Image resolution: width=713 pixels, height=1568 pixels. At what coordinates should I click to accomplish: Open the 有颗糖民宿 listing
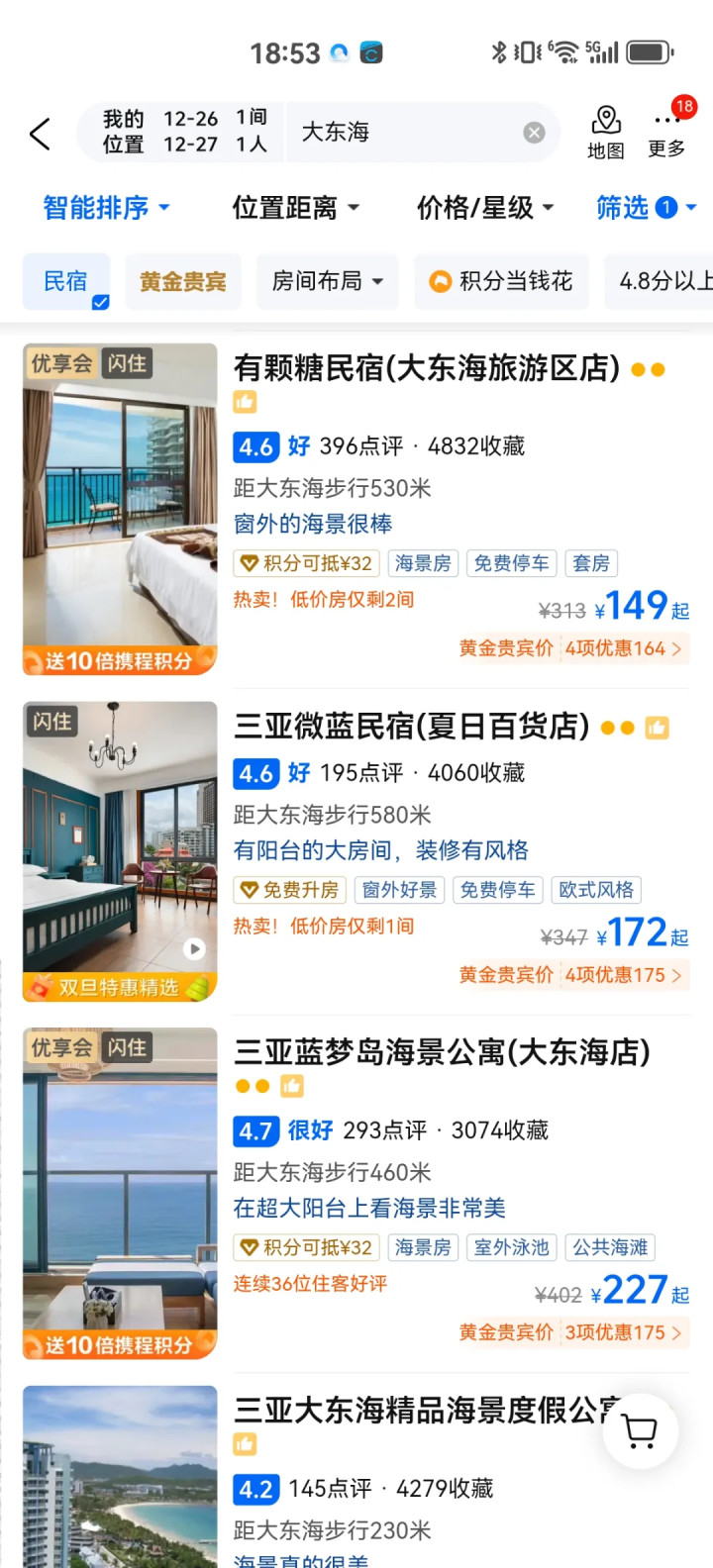coord(426,368)
